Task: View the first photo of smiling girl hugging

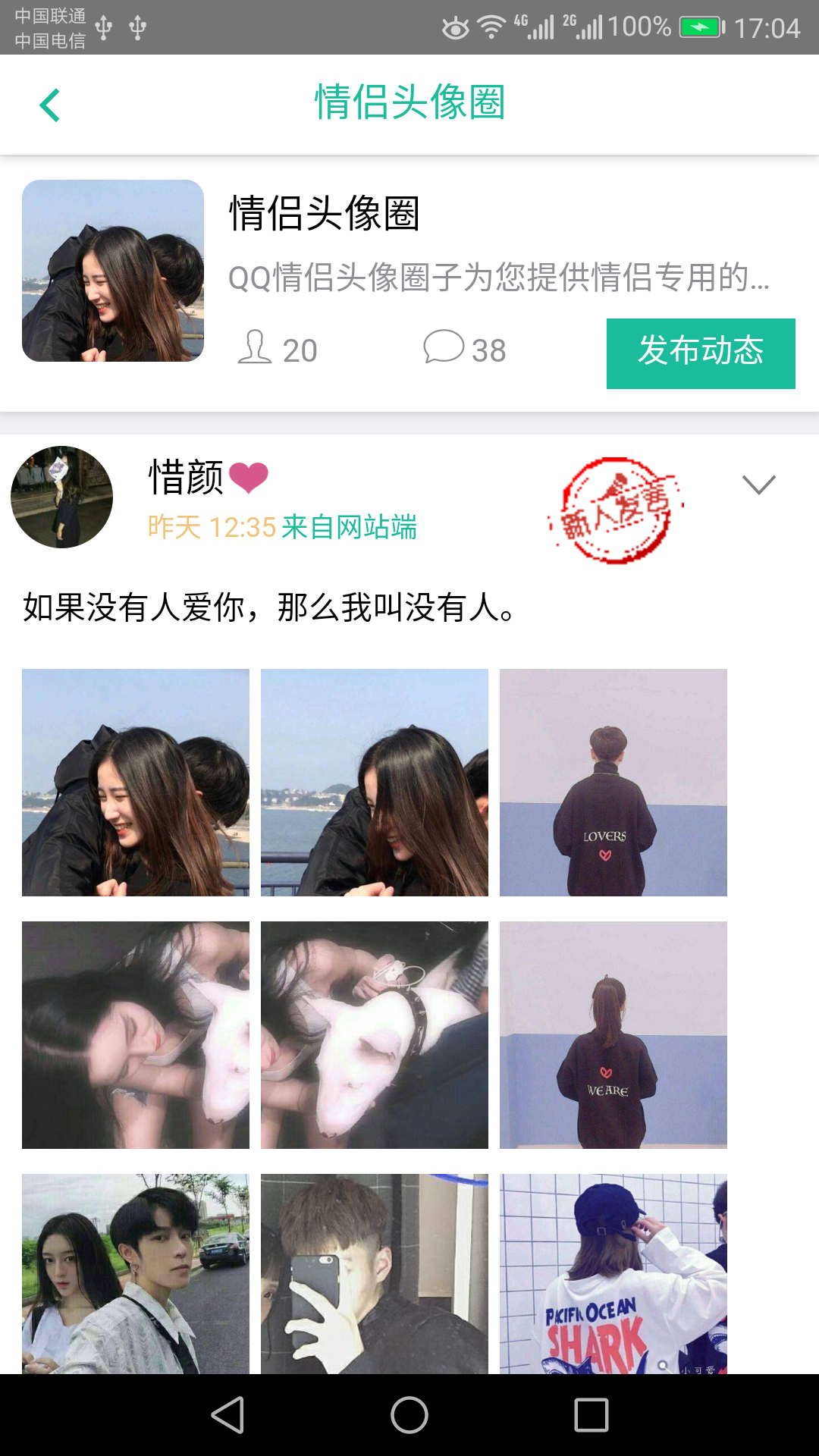Action: click(x=136, y=782)
